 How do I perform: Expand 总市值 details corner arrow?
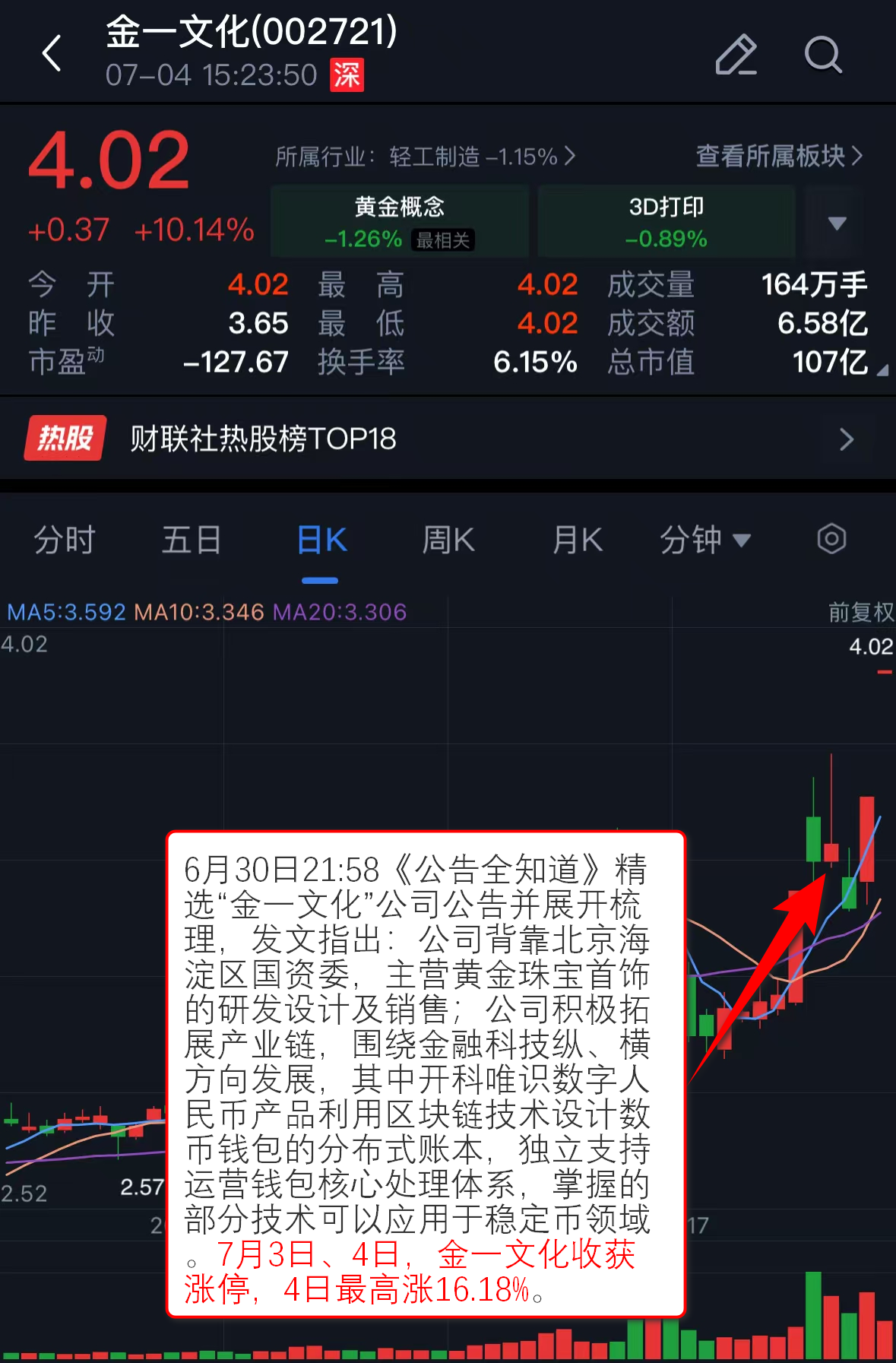(x=882, y=370)
